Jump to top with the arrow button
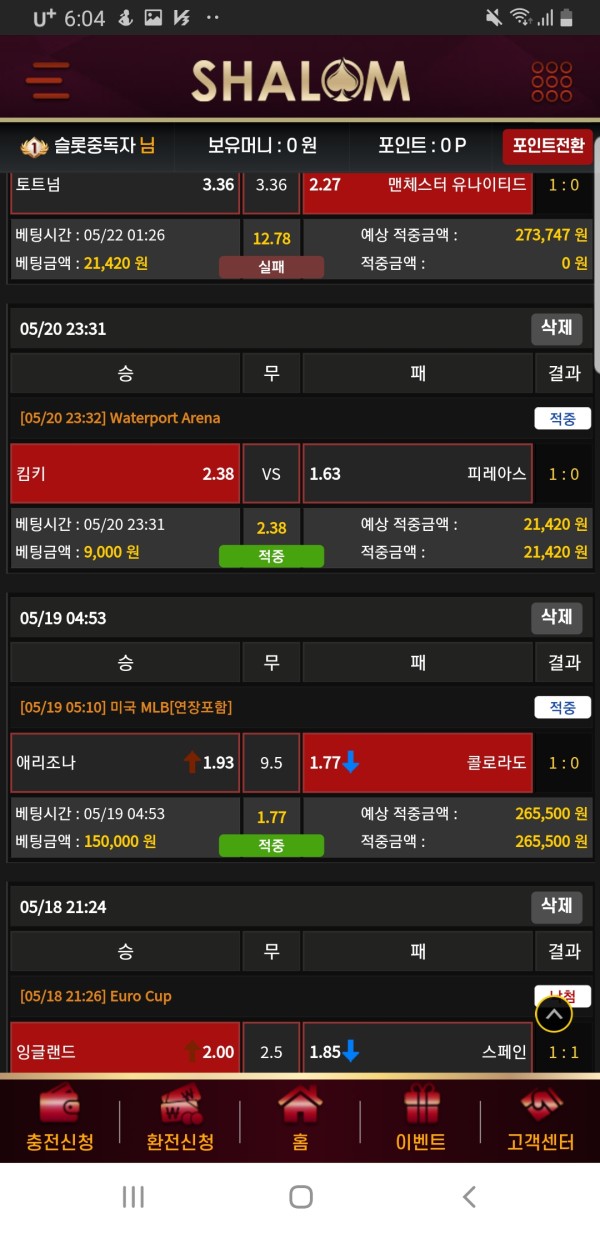 554,1014
